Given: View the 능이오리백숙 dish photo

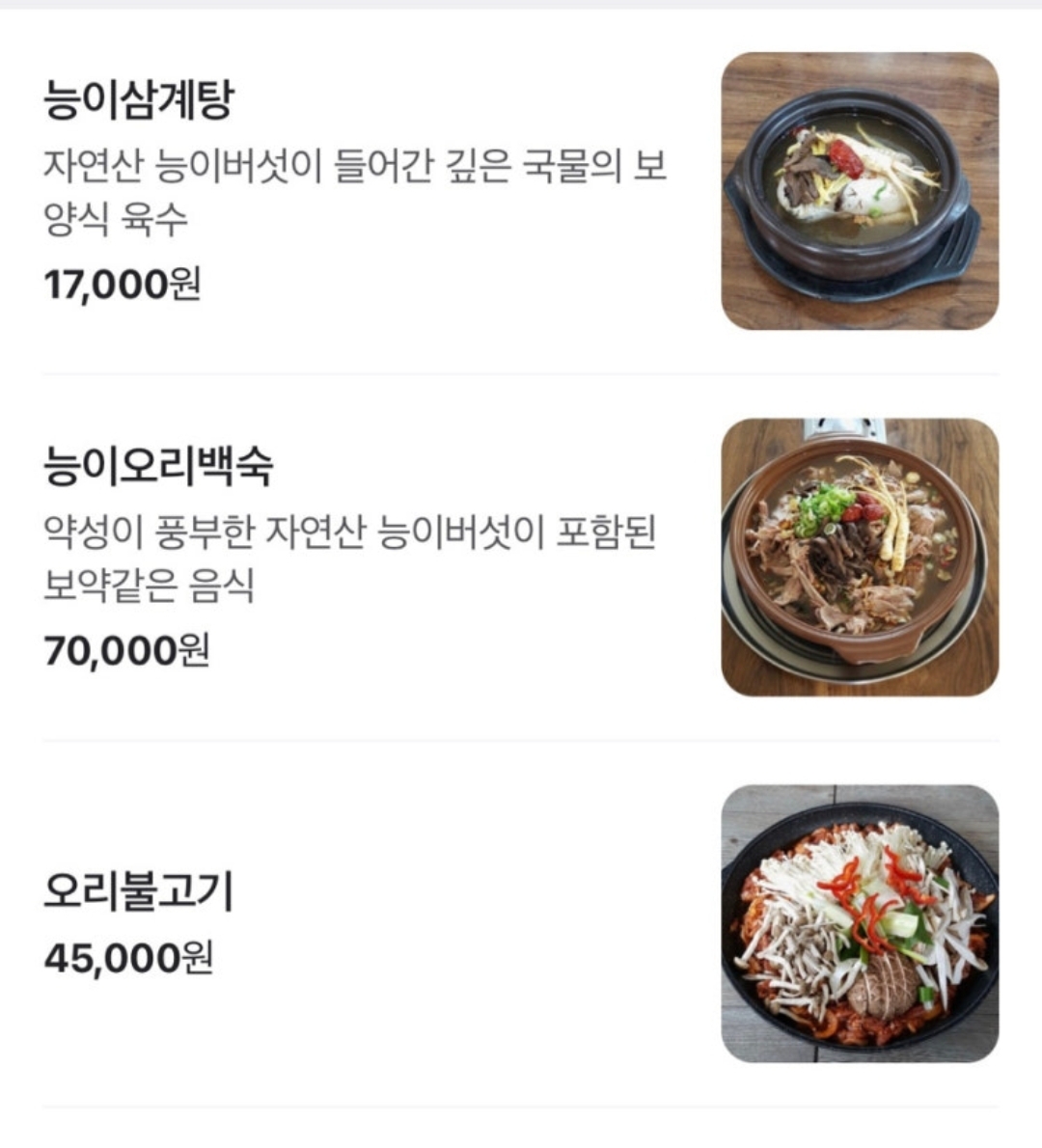Looking at the screenshot, I should (860, 557).
